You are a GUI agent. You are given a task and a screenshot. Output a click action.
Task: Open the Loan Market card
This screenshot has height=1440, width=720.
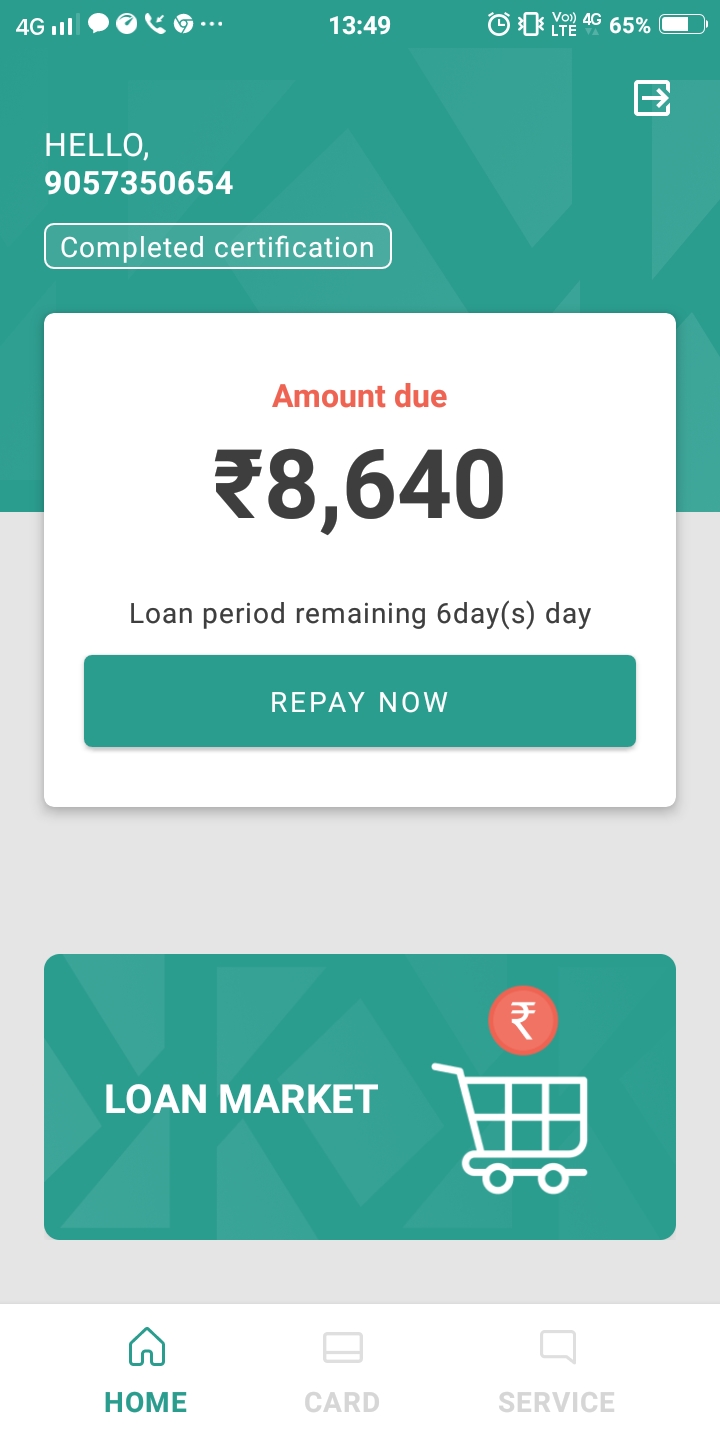coord(360,1097)
